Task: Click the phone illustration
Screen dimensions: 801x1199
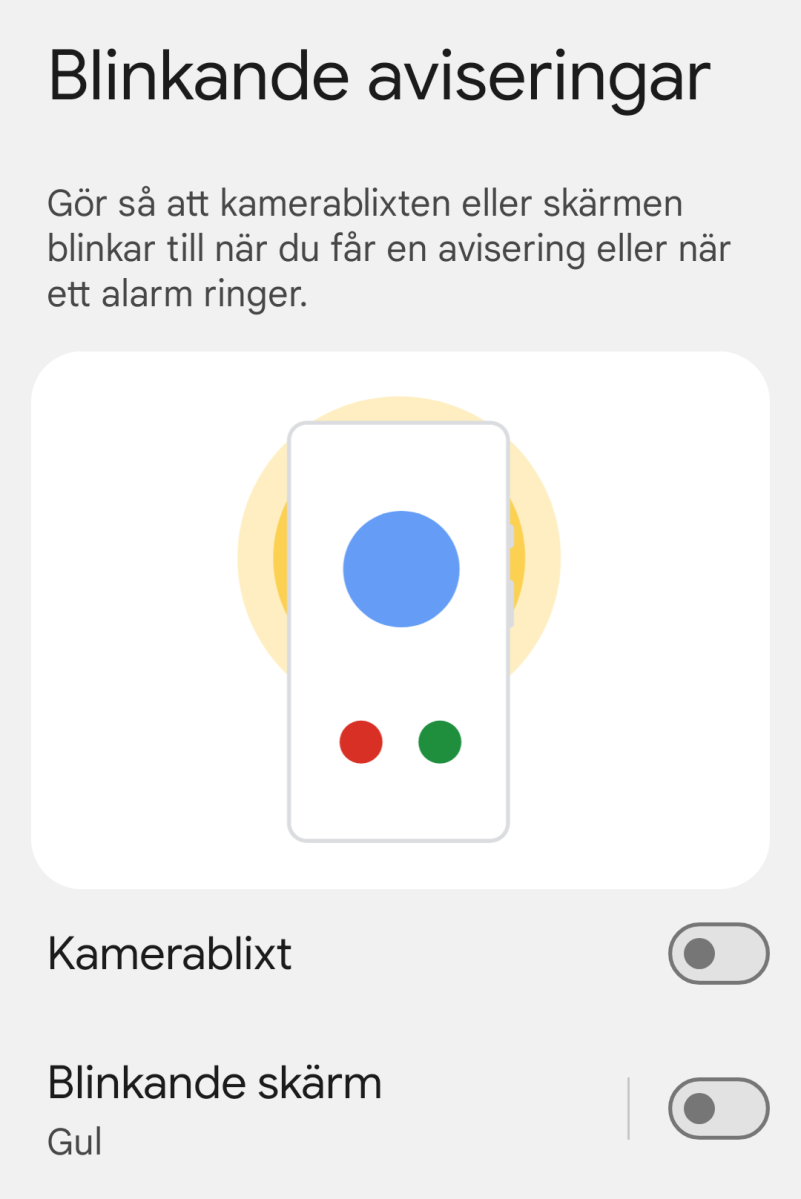Action: (x=399, y=630)
